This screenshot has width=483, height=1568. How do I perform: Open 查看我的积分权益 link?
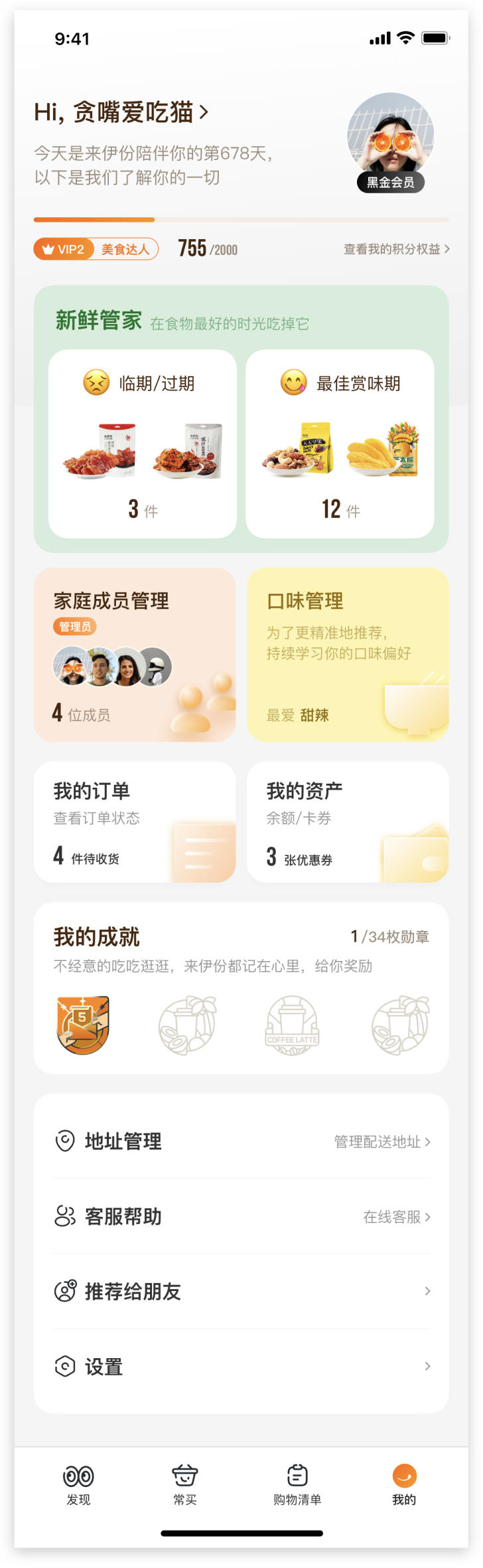tap(396, 249)
